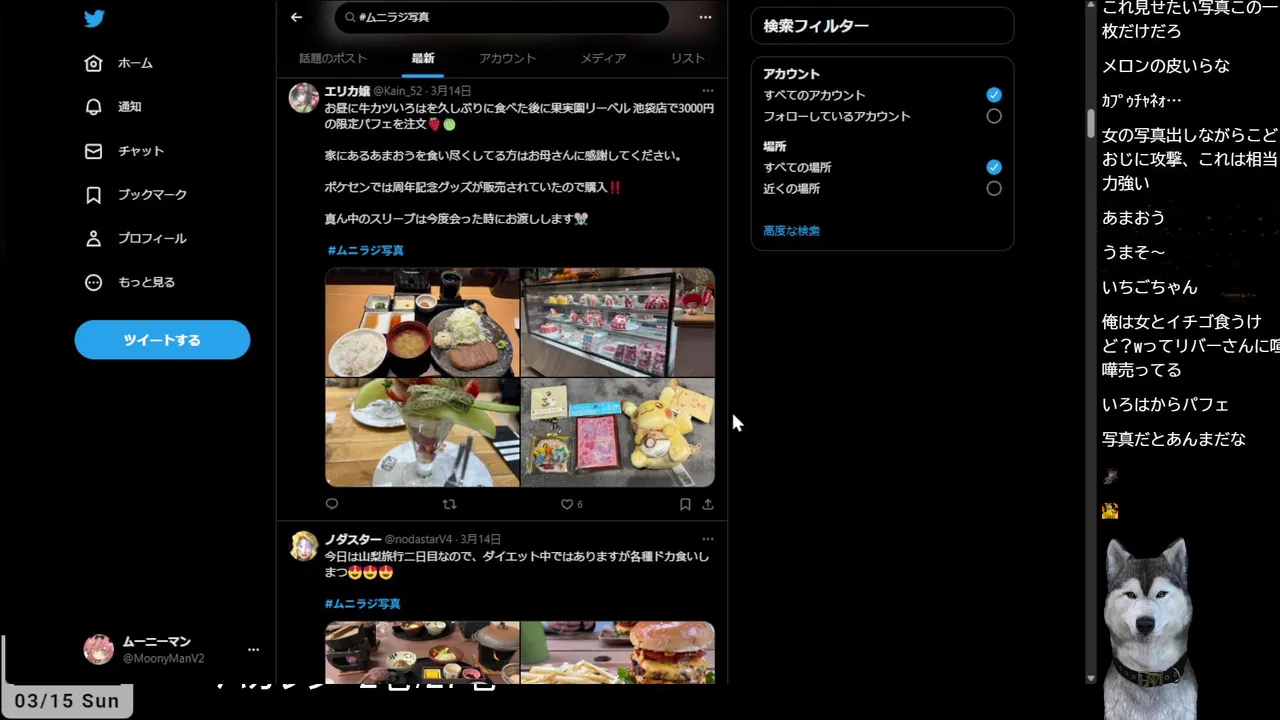Tap the ツイートする button
The width and height of the screenshot is (1280, 720).
coord(162,340)
